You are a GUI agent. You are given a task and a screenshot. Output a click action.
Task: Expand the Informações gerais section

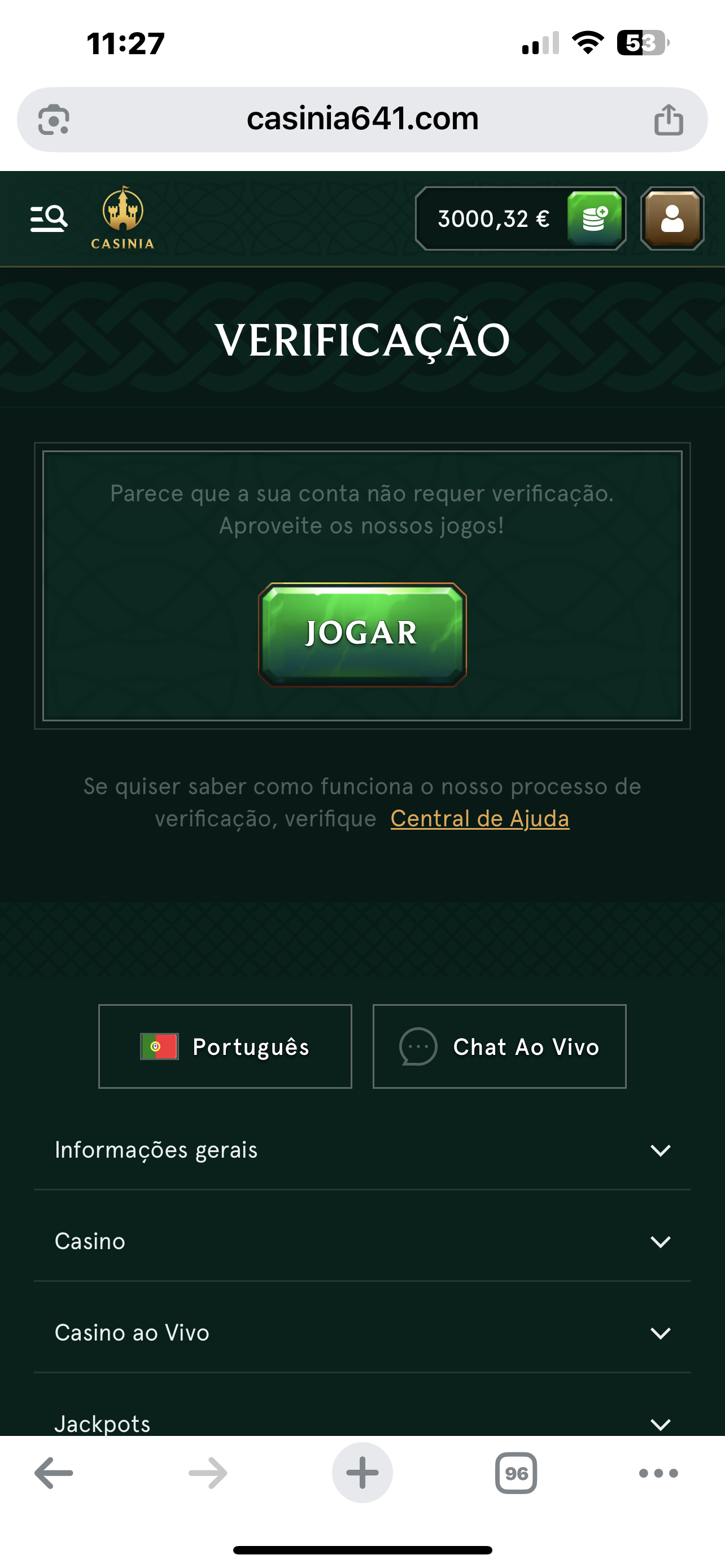click(362, 1149)
